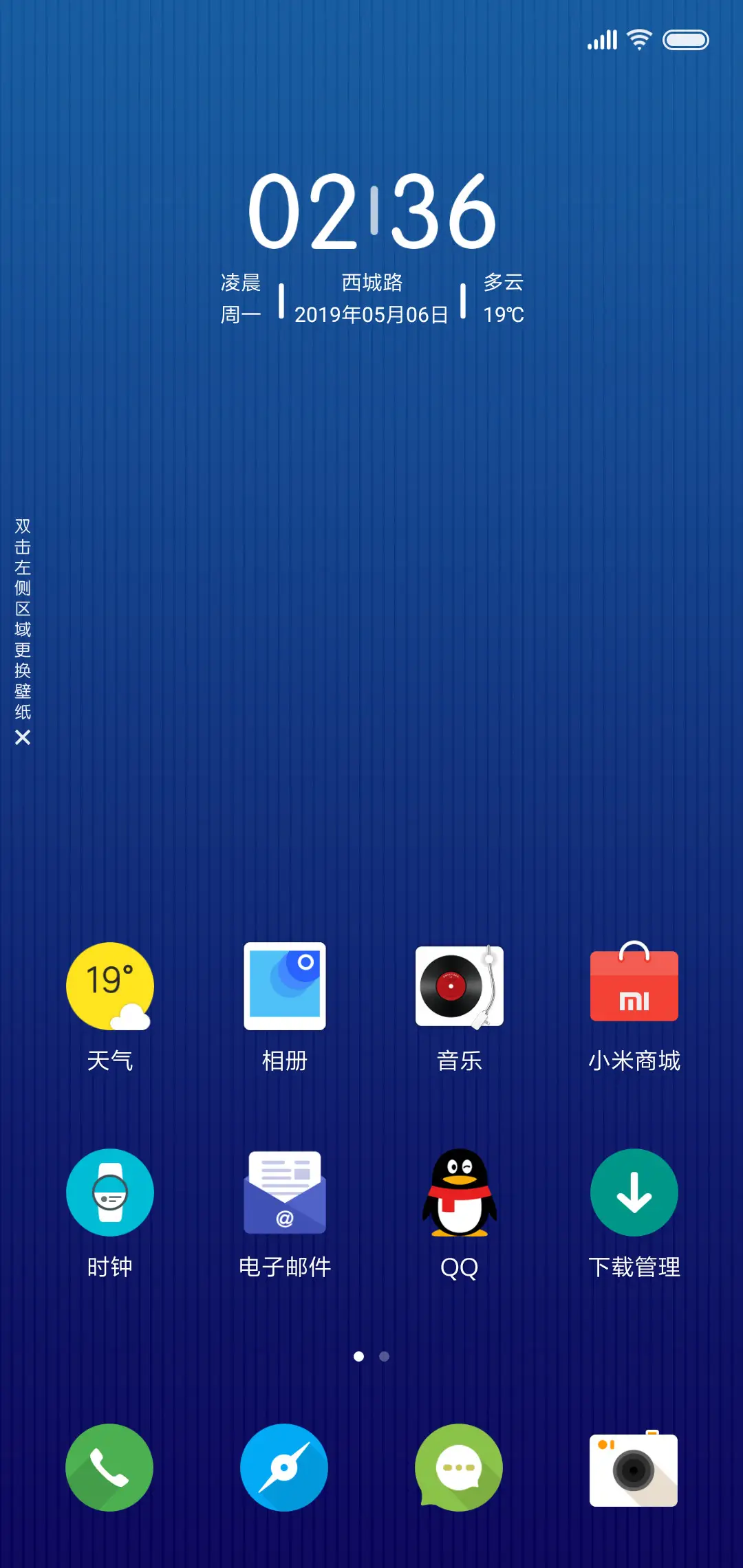
Task: Open the 相册 photo gallery
Action: click(284, 986)
